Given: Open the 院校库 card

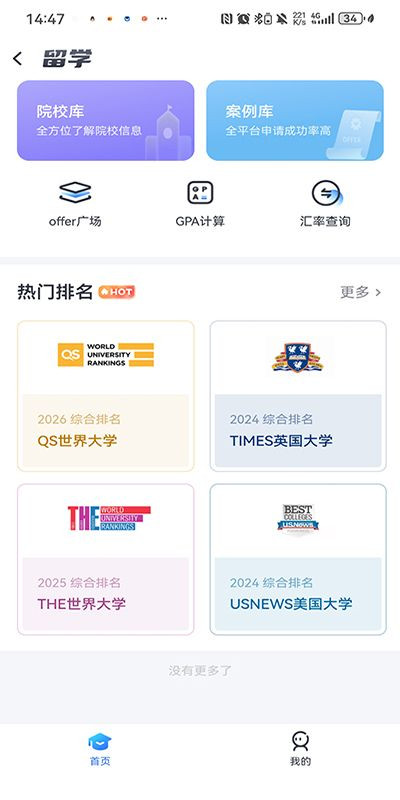Looking at the screenshot, I should click(106, 120).
